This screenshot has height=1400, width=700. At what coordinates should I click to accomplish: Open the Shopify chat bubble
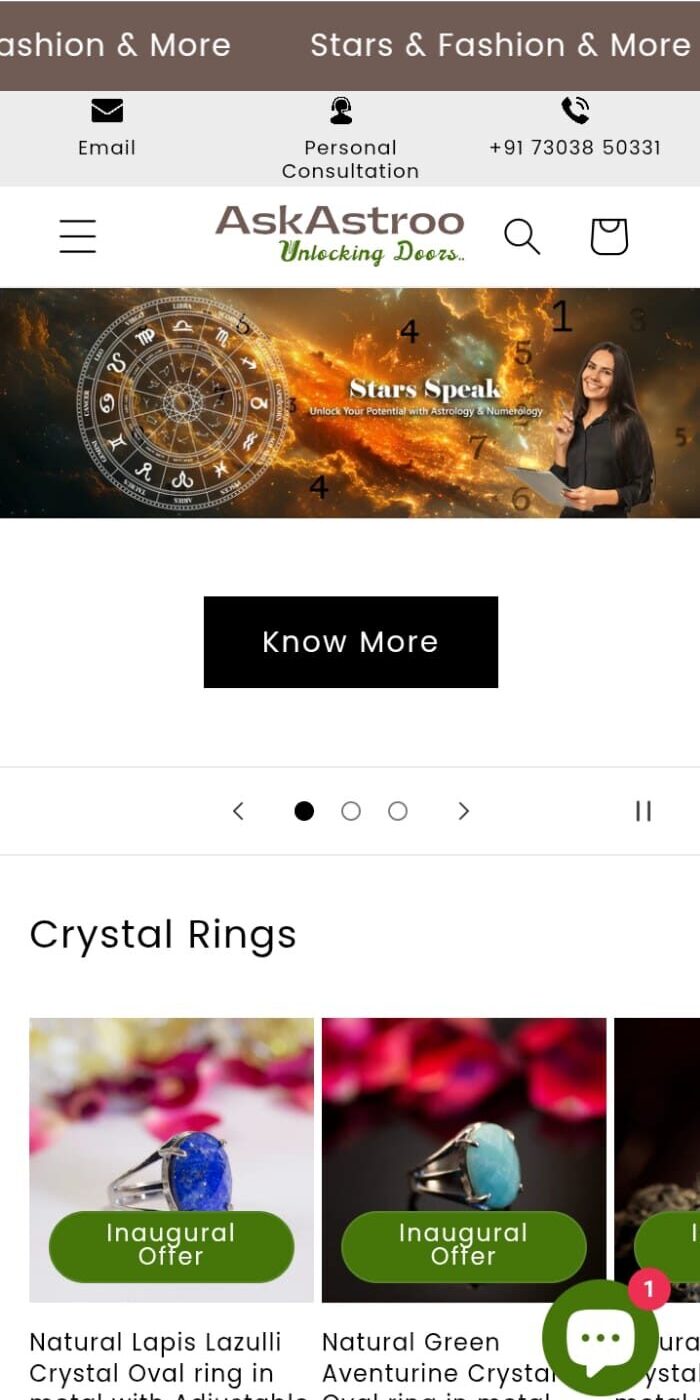point(600,1337)
